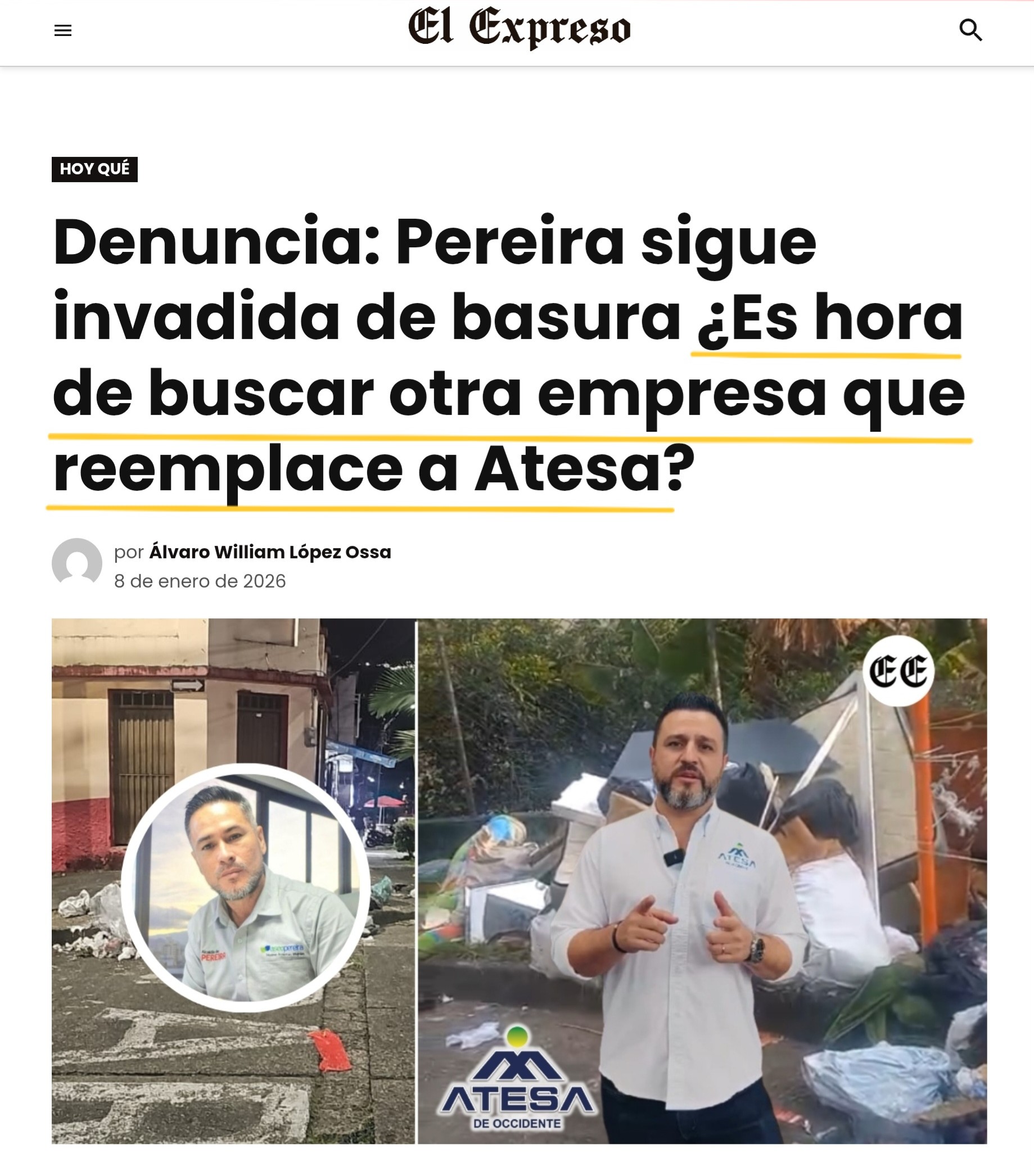The image size is (1034, 1176).
Task: Click the publication date 8 de enero de 2026
Action: 201,581
